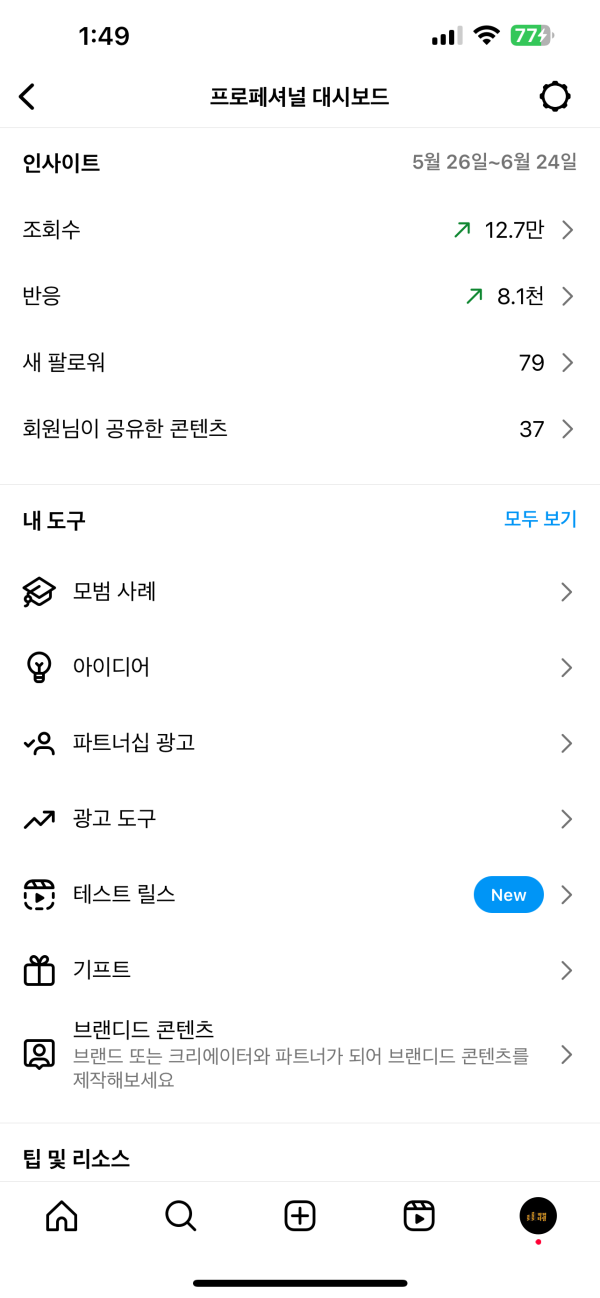Open 회원님이 공유한 콘텐츠 row
Image resolution: width=600 pixels, height=1298 pixels.
tap(300, 429)
